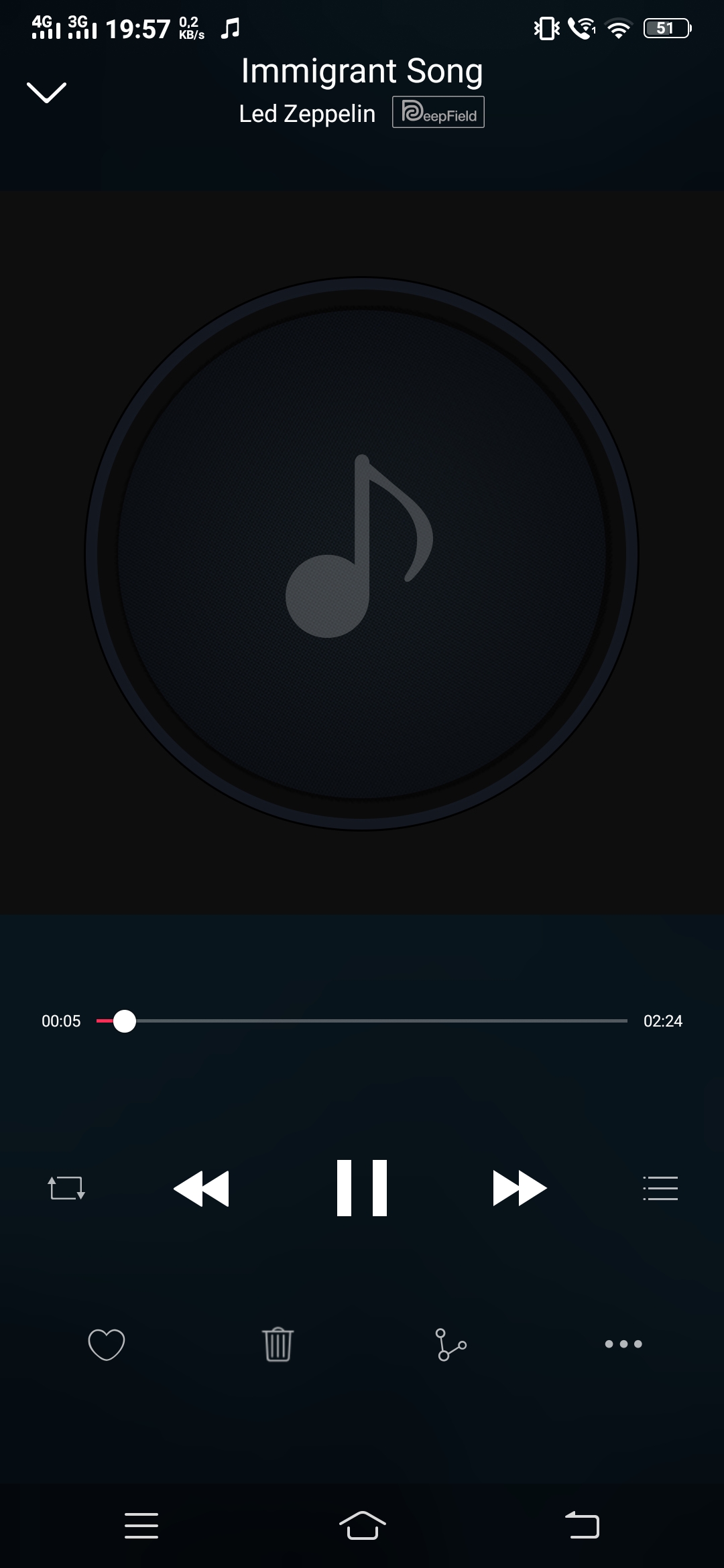Skip forward to next track
Image resolution: width=724 pixels, height=1568 pixels.
520,1188
